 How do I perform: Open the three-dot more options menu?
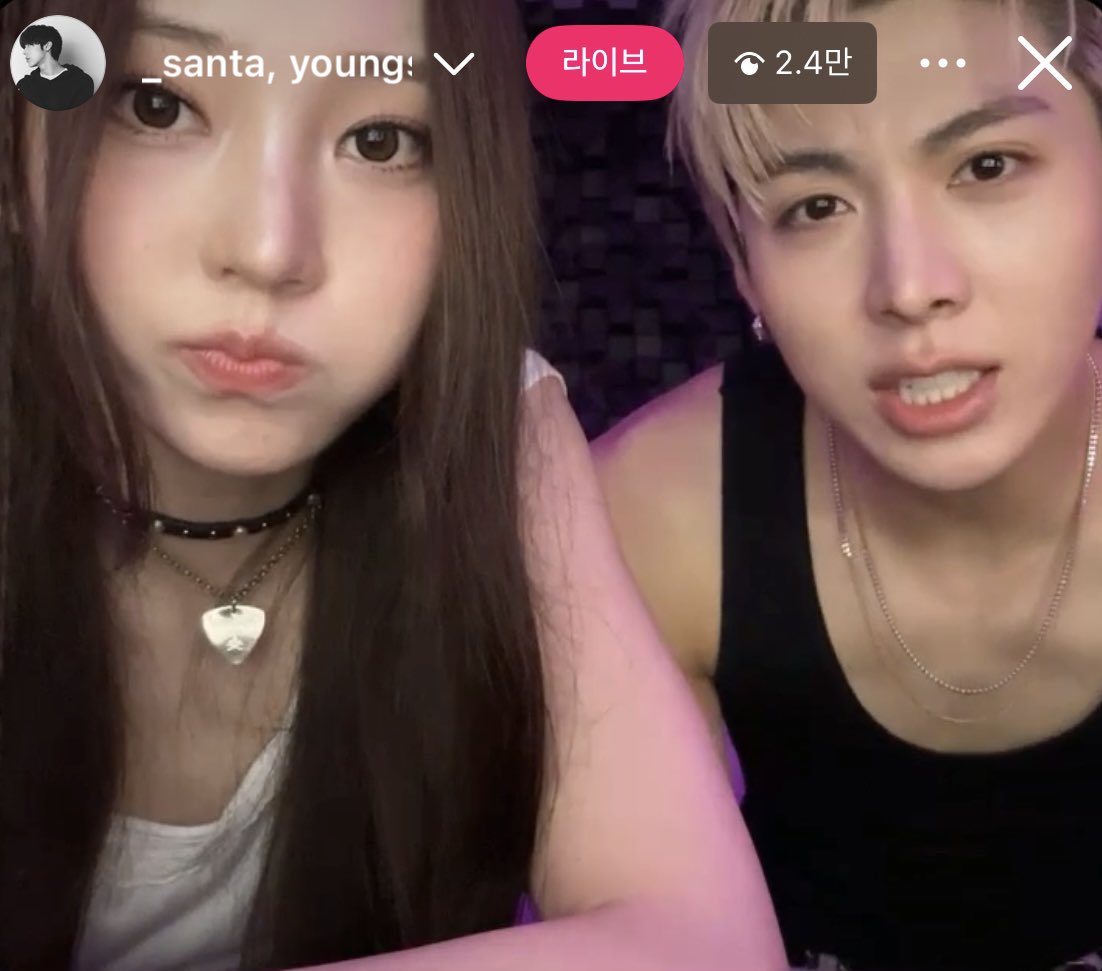[x=942, y=64]
